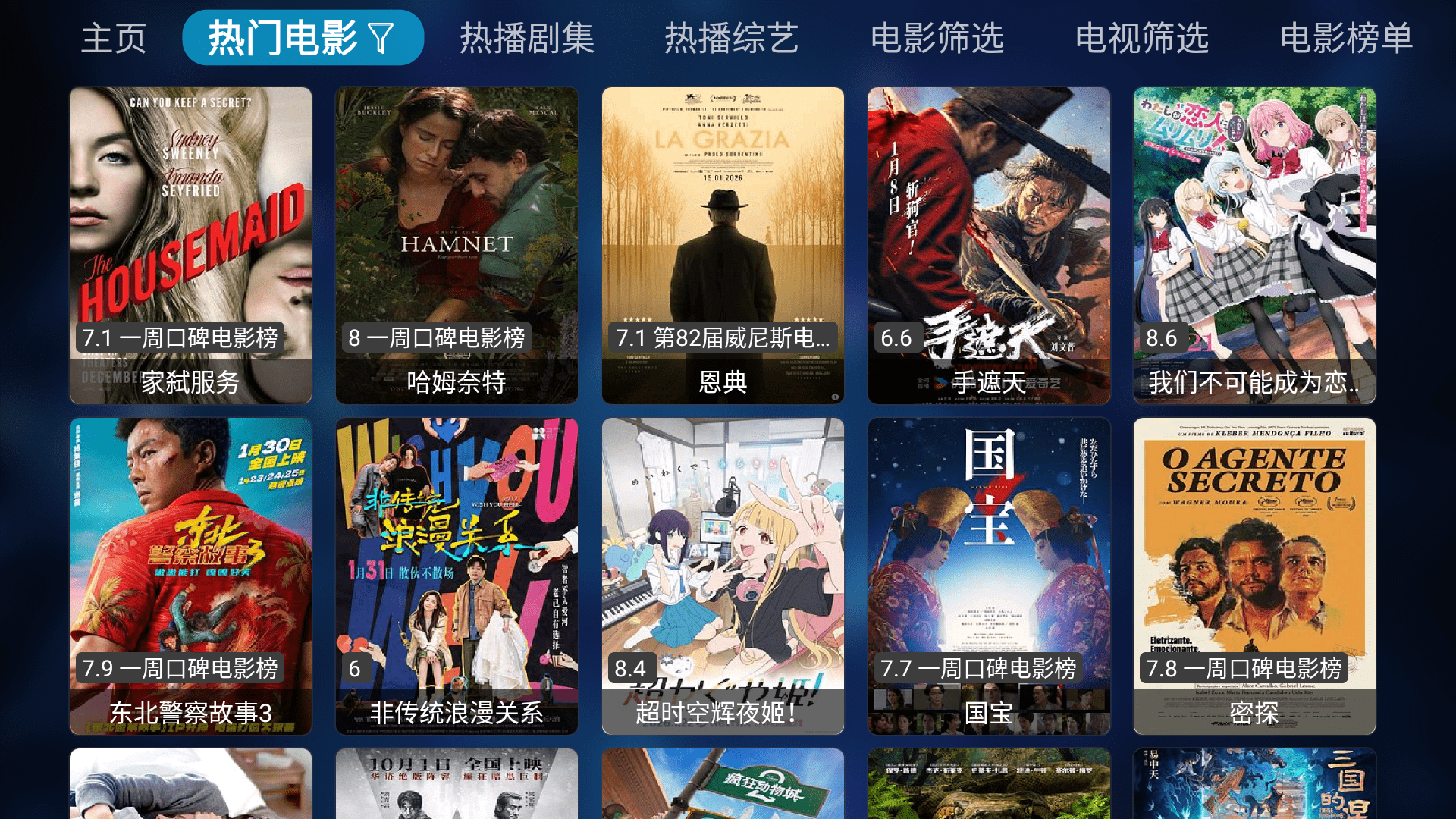
Task: Select the 电影筛选 tab
Action: click(x=937, y=38)
